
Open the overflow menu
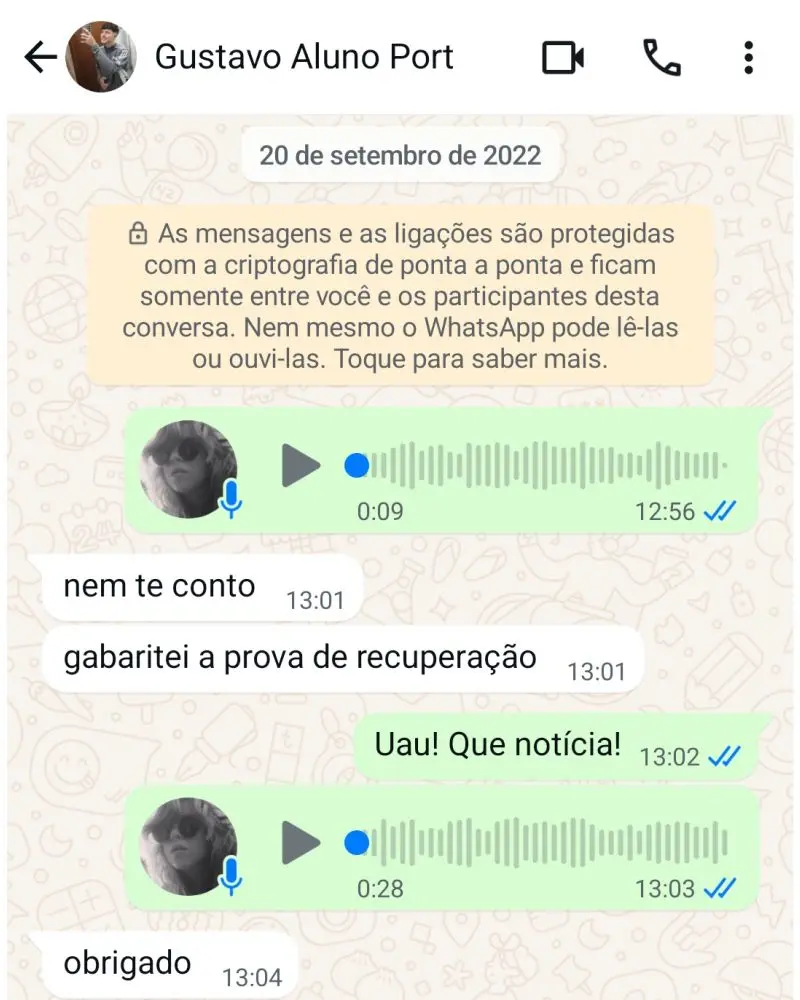coord(748,58)
